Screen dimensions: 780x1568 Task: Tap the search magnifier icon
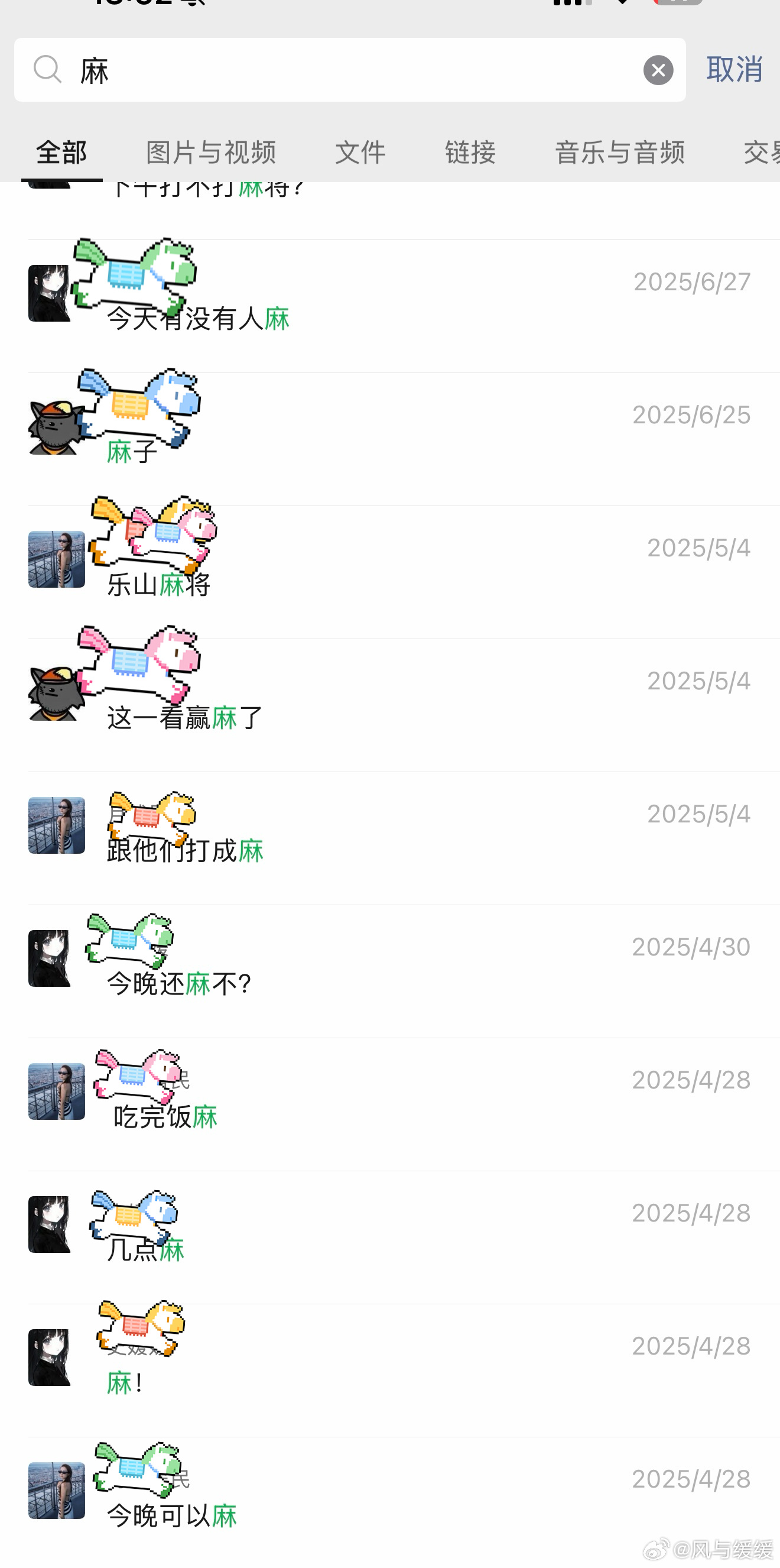coord(48,70)
